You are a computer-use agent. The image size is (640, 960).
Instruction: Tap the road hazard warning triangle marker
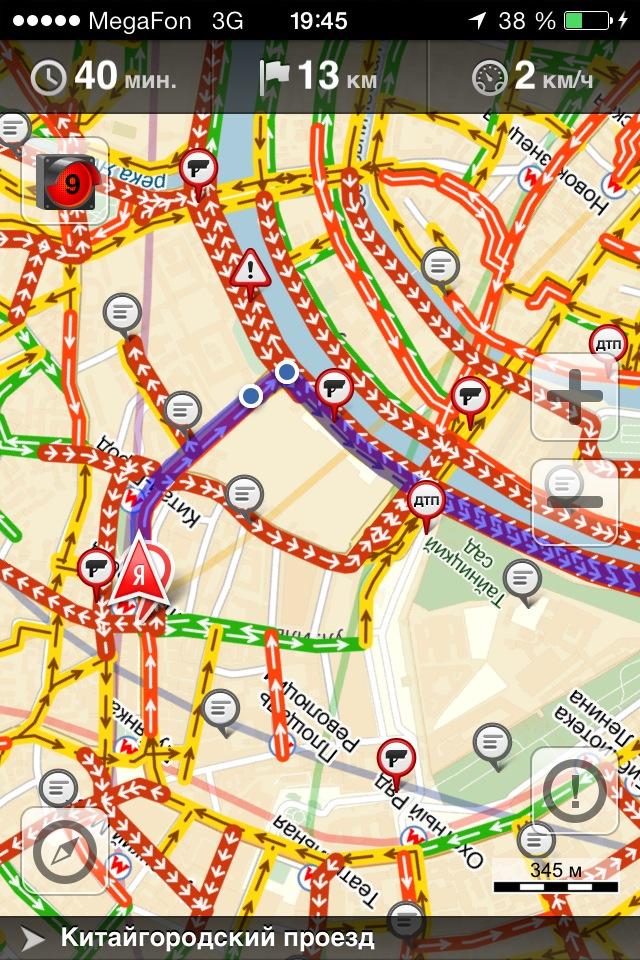(250, 268)
